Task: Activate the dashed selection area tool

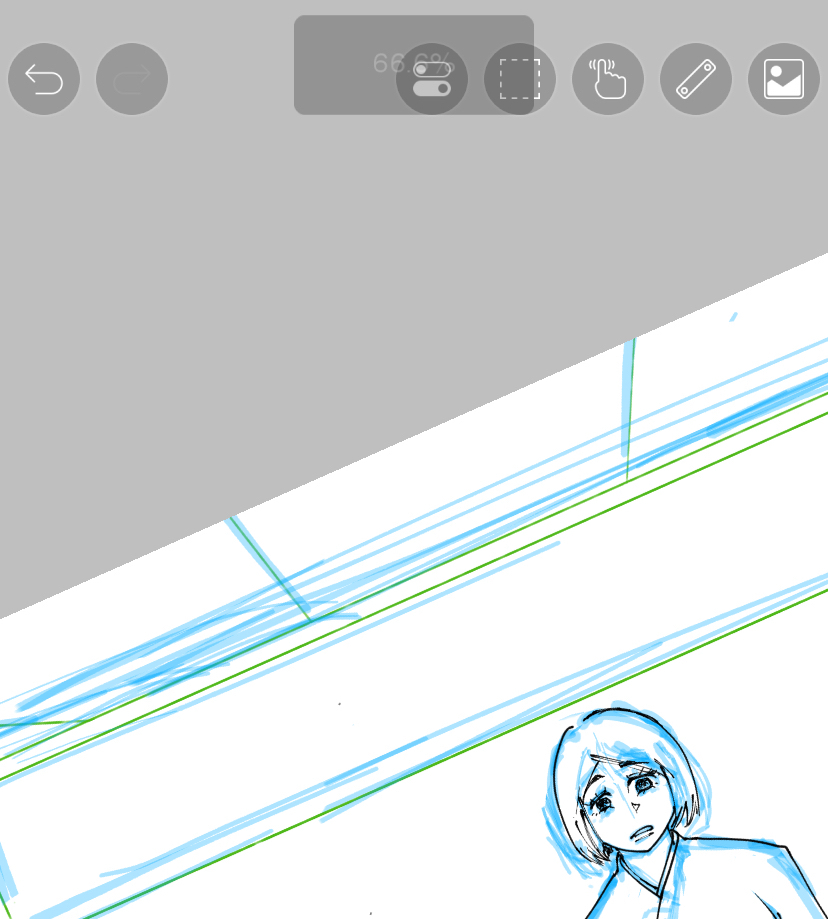Action: click(520, 79)
